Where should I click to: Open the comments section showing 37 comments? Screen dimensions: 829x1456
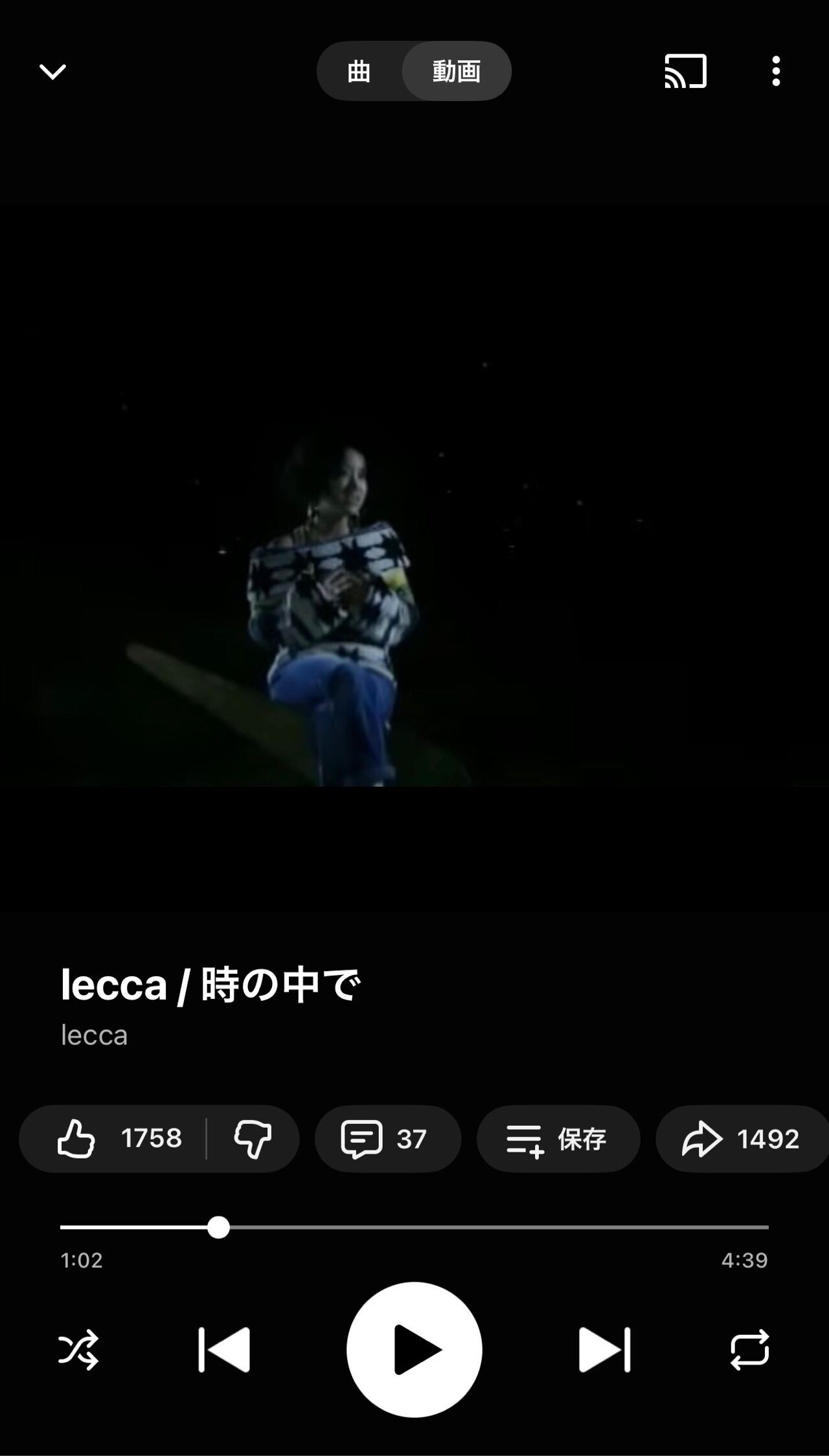coord(387,1139)
